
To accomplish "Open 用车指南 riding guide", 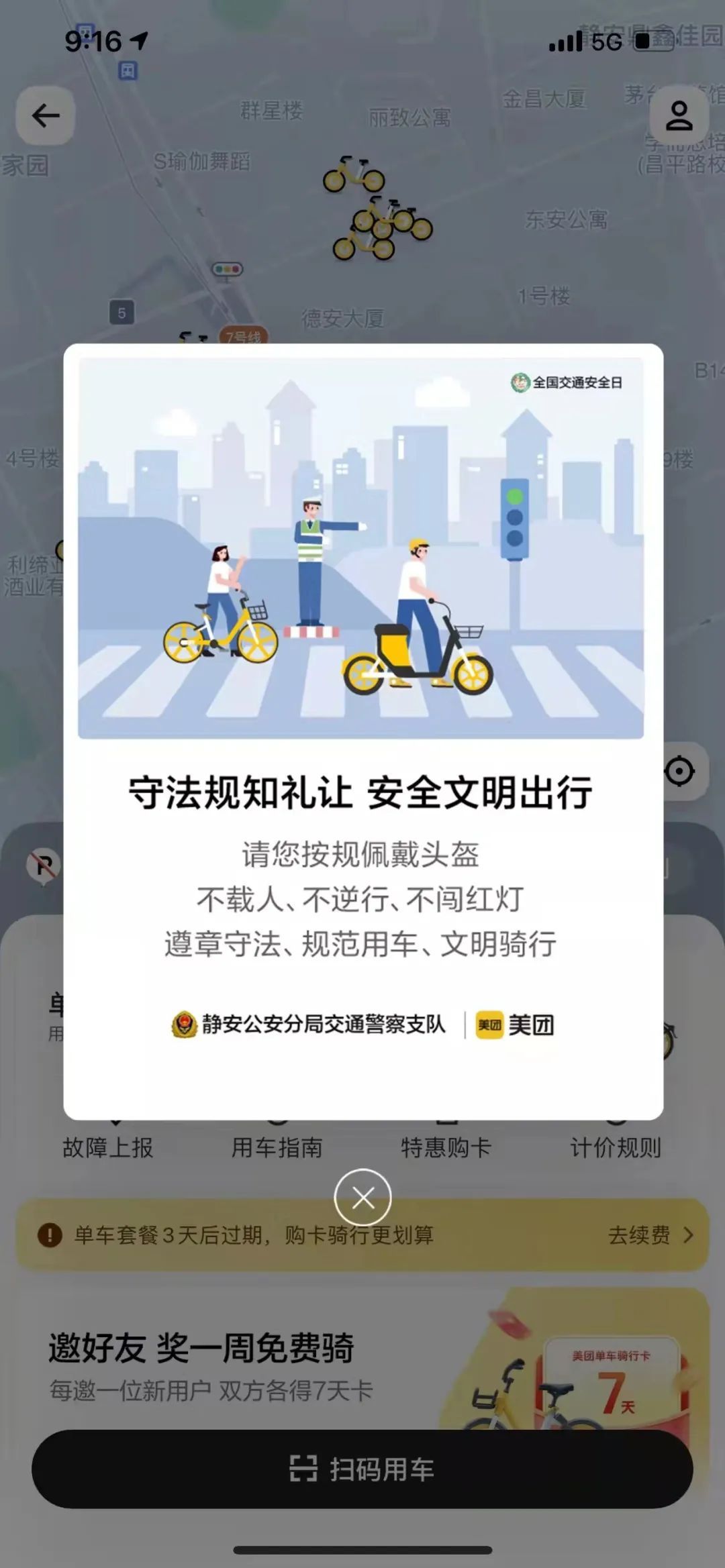I will point(277,1147).
